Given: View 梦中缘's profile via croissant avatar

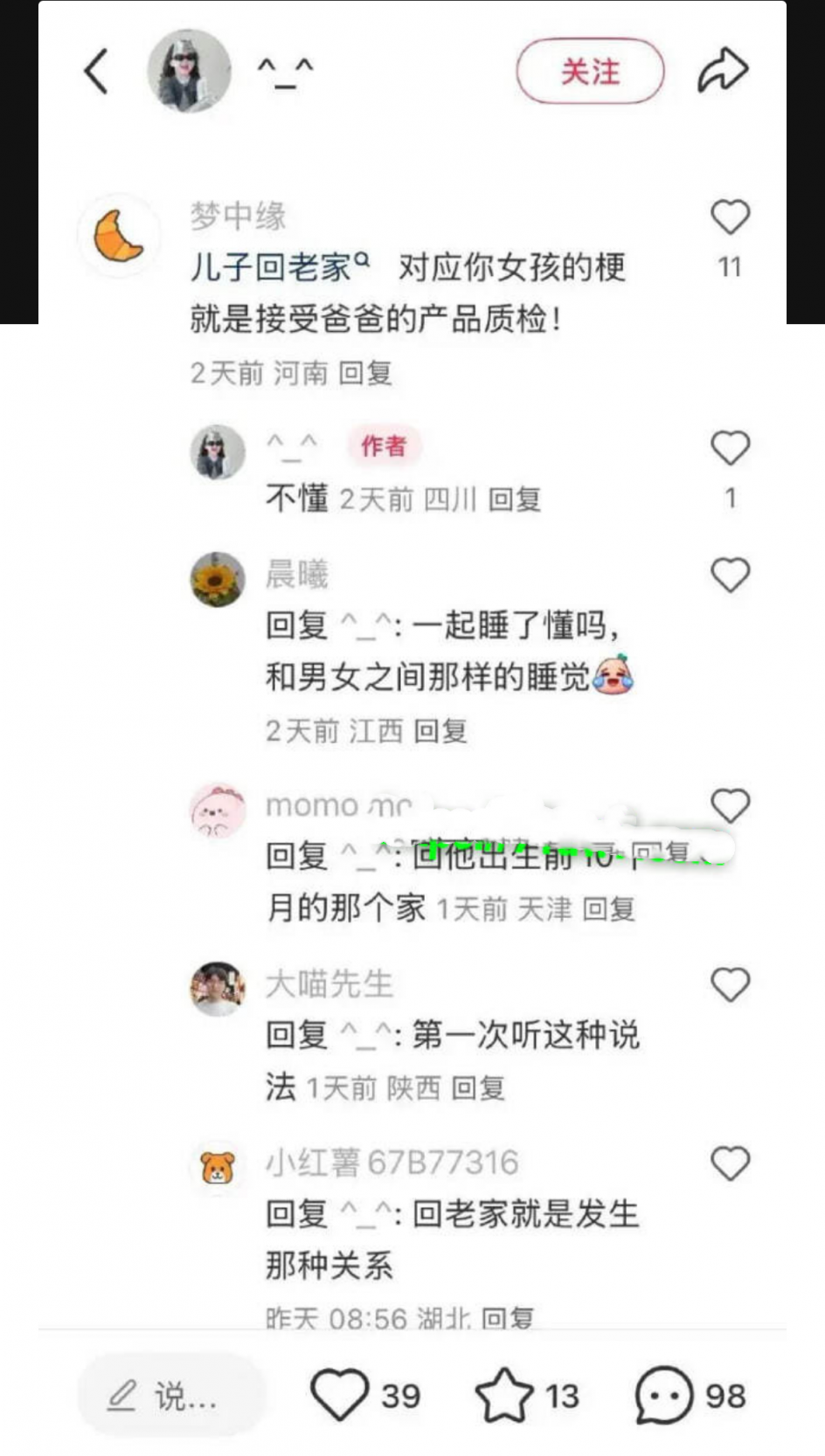Looking at the screenshot, I should (119, 236).
